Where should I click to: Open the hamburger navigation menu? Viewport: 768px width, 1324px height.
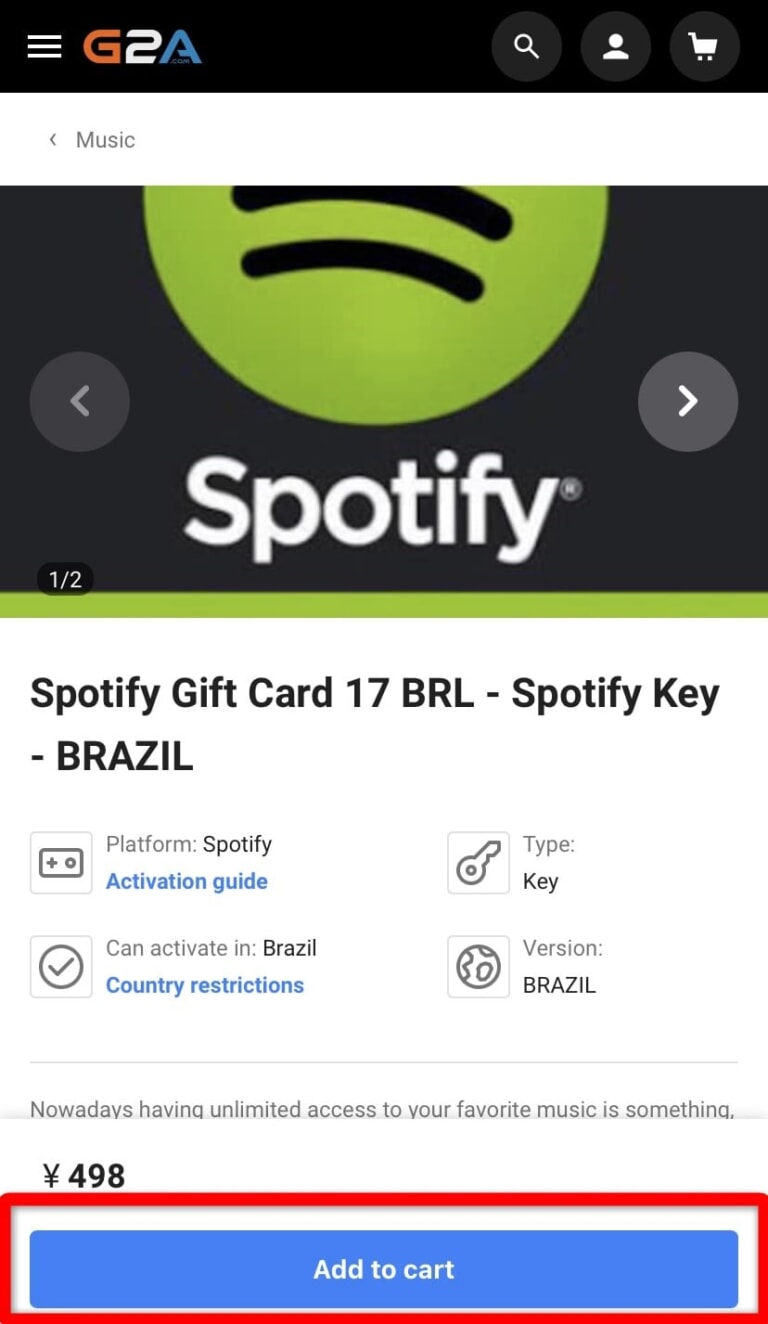(44, 46)
